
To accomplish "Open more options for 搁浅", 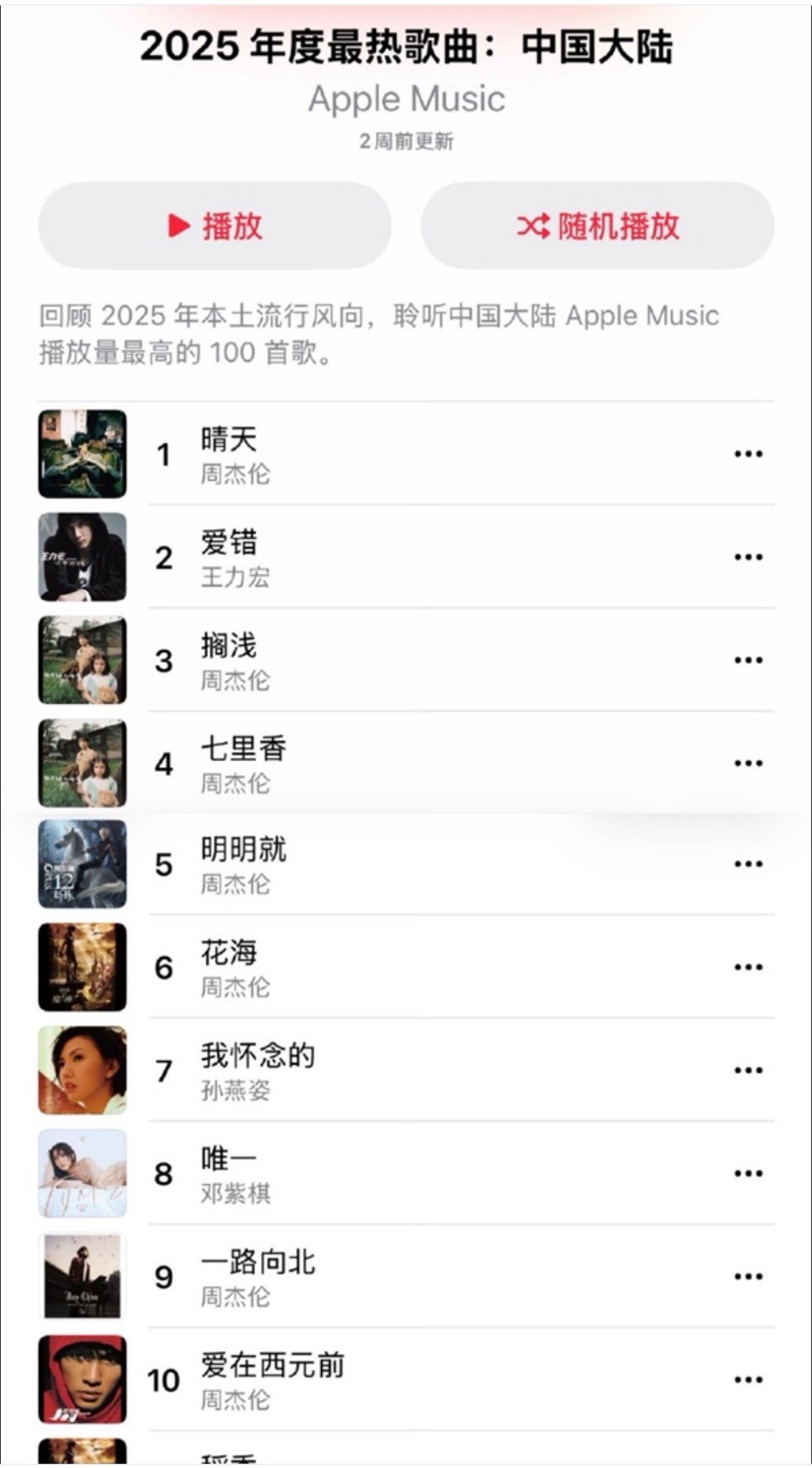I will tap(747, 660).
